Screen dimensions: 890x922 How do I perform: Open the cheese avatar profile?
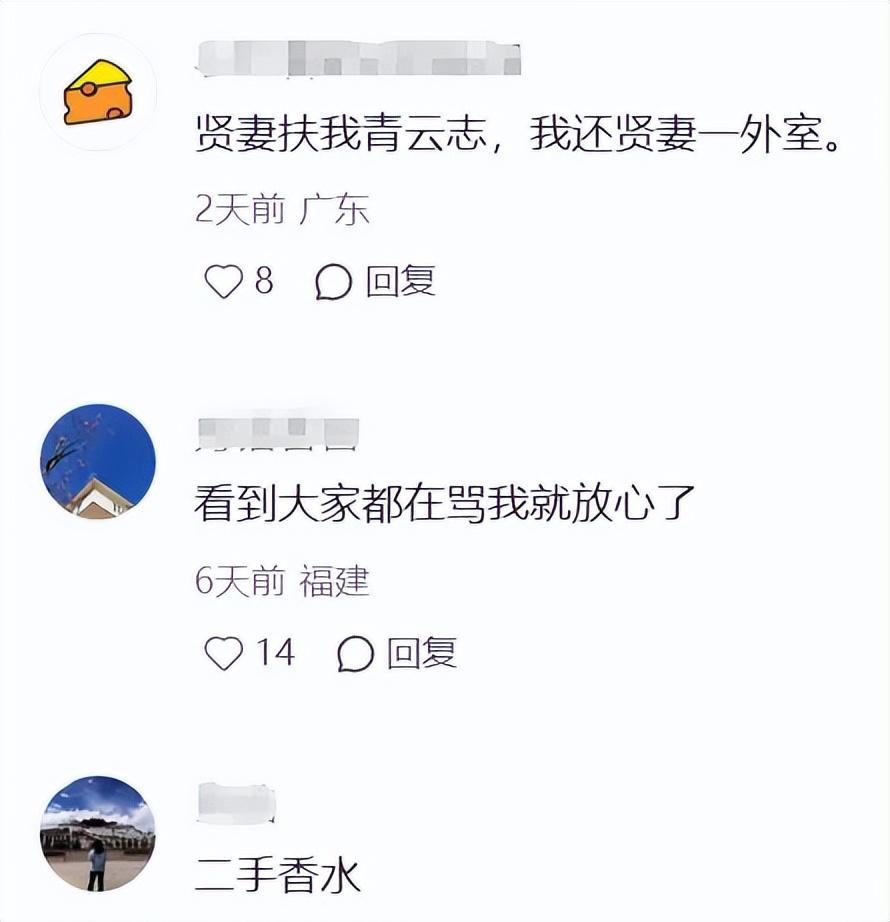click(98, 92)
